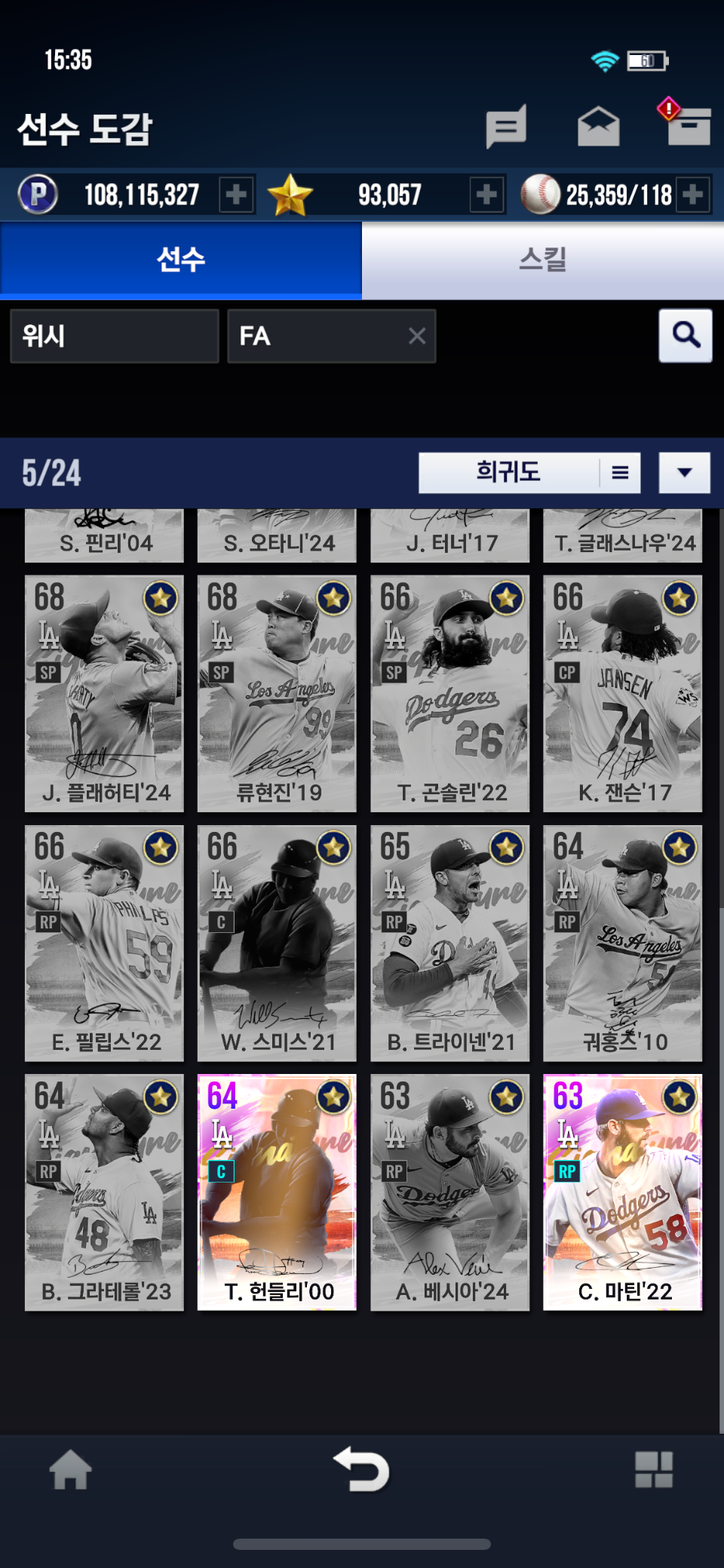Image resolution: width=724 pixels, height=1568 pixels.
Task: Open the J. 플래허티'24 player card
Action: (104, 694)
